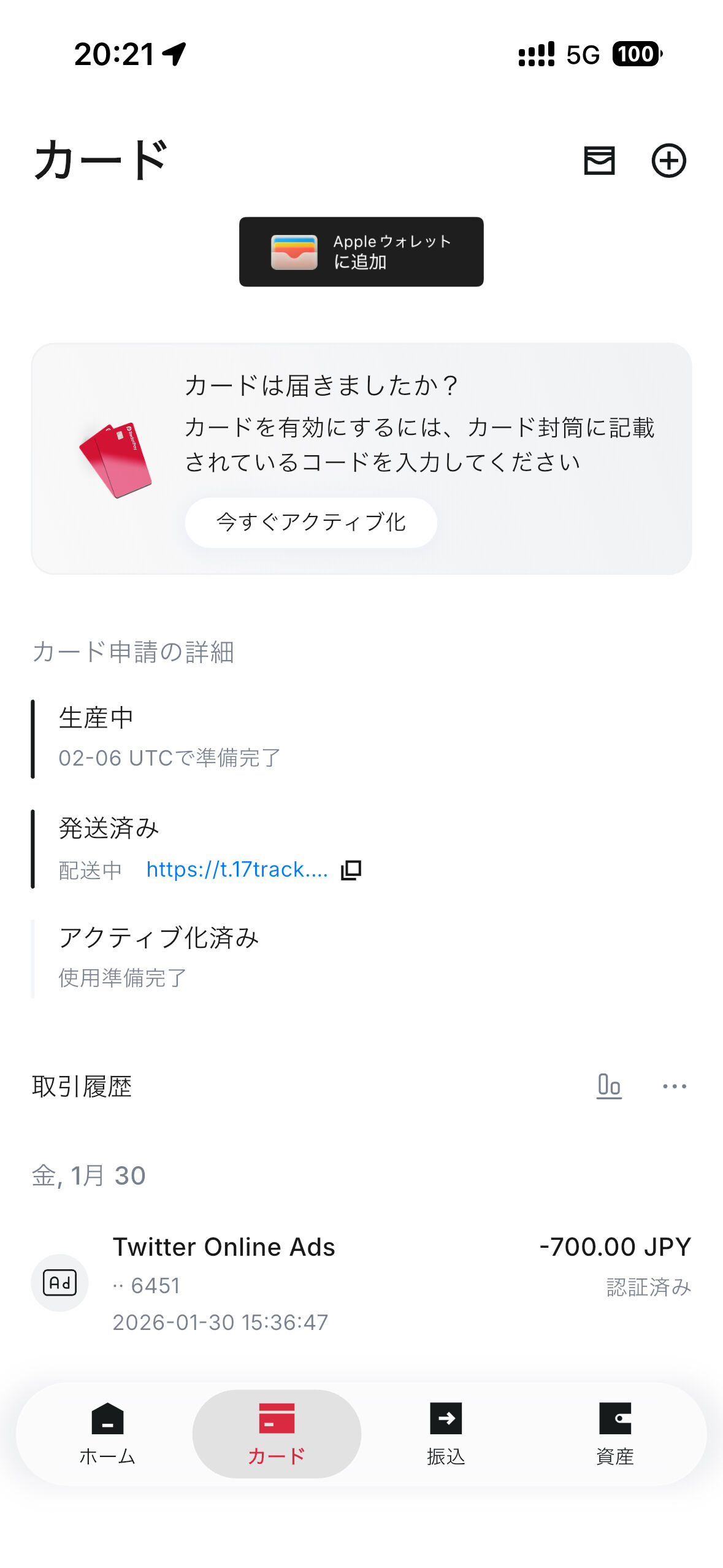This screenshot has height=1568, width=723.
Task: Open the 17track shipment tracking link
Action: (x=237, y=869)
